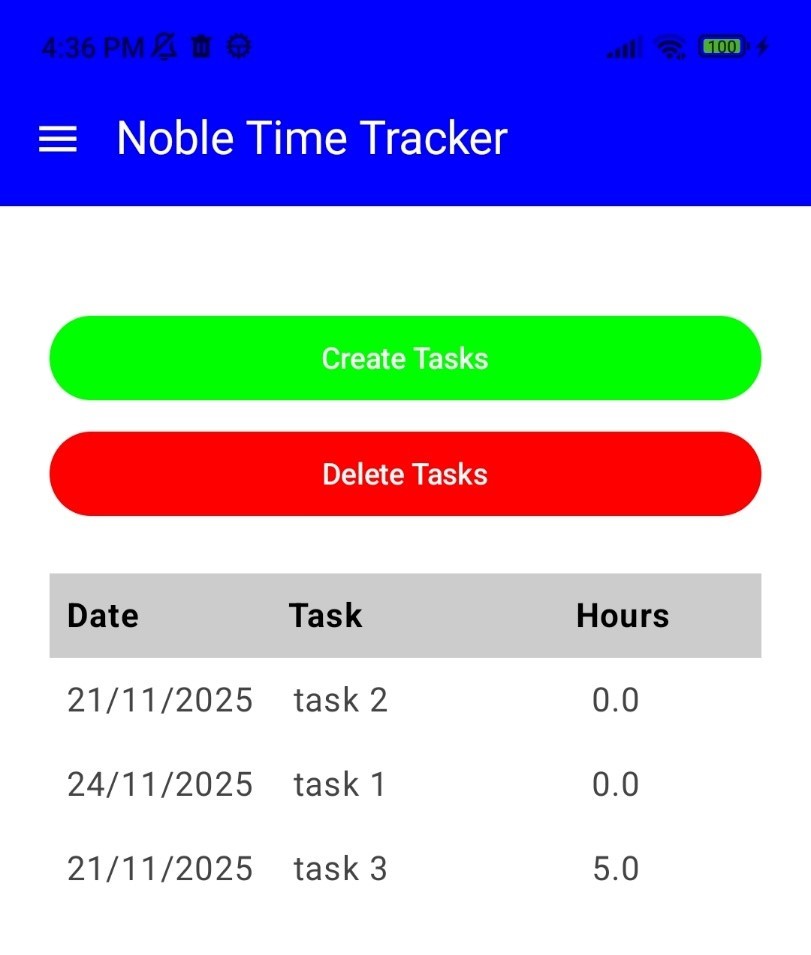Tap the green Create Tasks button

(405, 358)
